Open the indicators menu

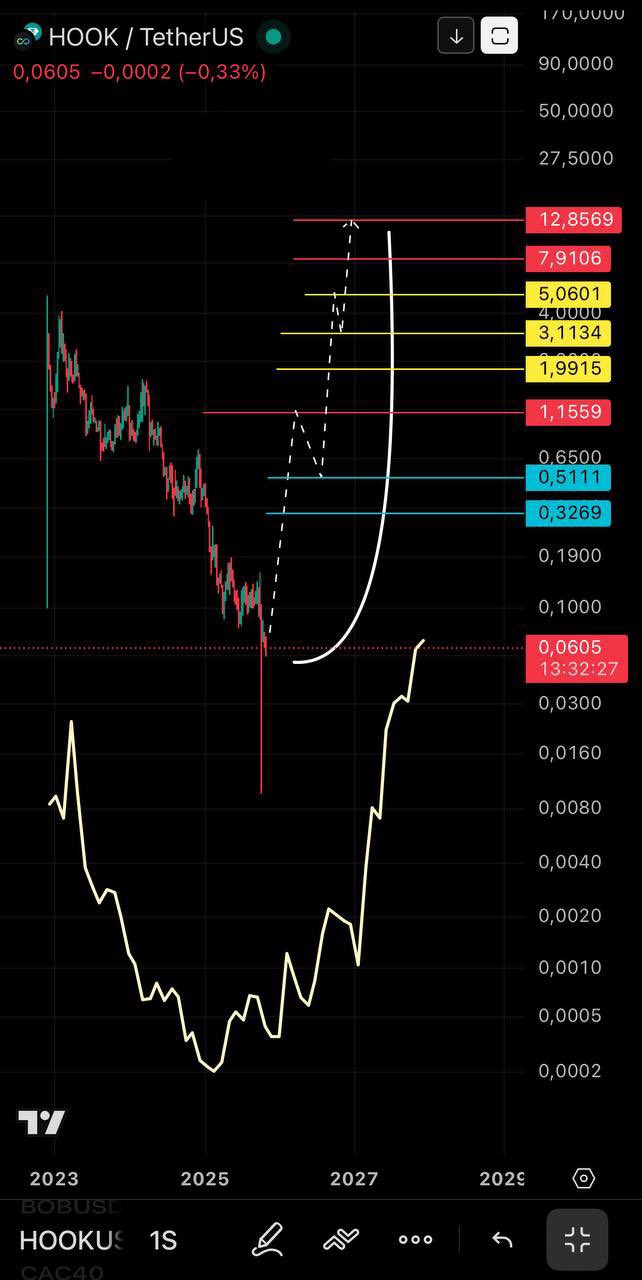pos(341,1241)
